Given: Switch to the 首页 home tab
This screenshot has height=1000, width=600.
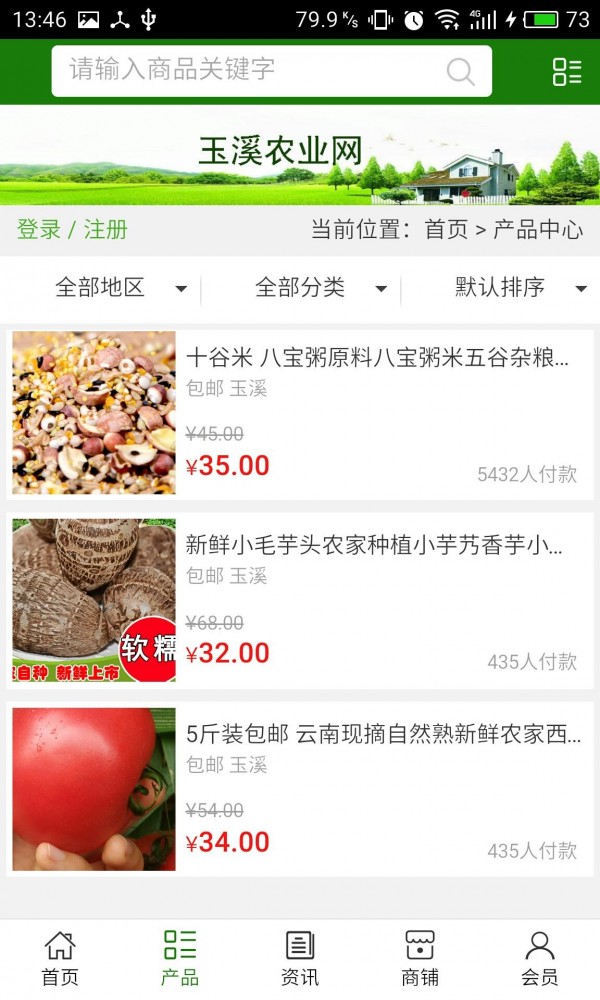Looking at the screenshot, I should [60, 958].
